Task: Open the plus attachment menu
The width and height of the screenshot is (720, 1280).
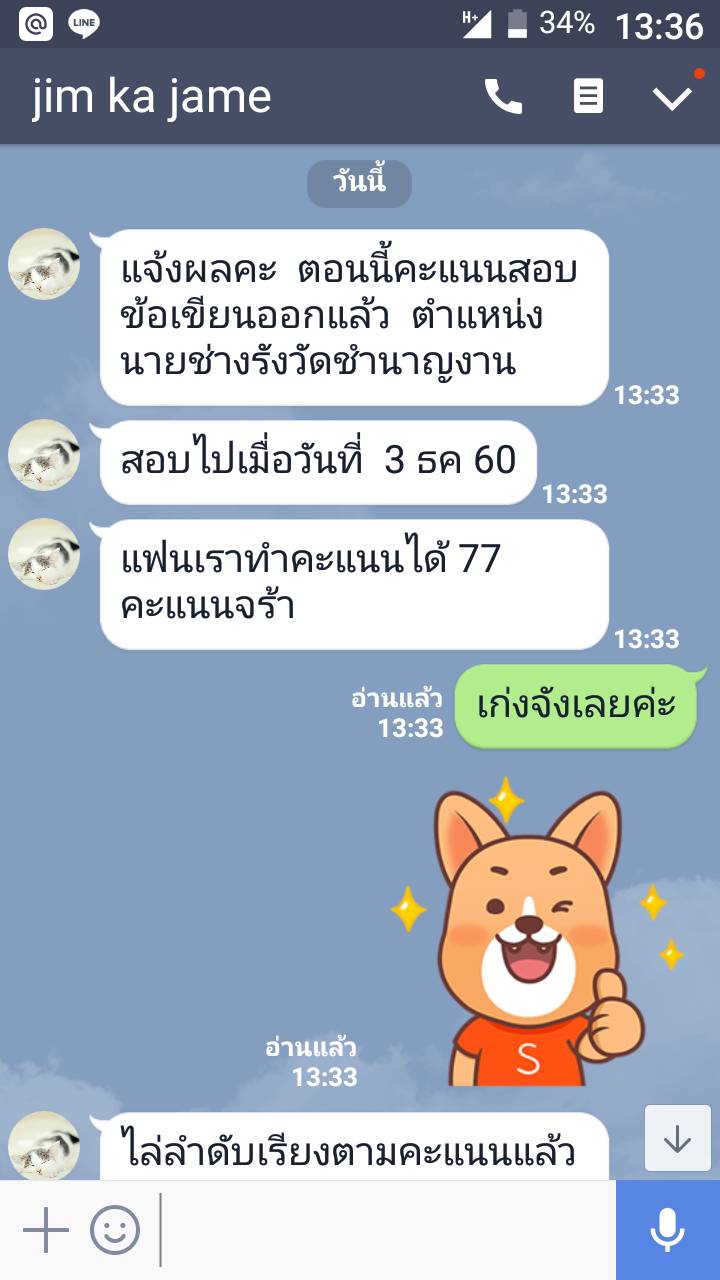Action: pos(45,1230)
